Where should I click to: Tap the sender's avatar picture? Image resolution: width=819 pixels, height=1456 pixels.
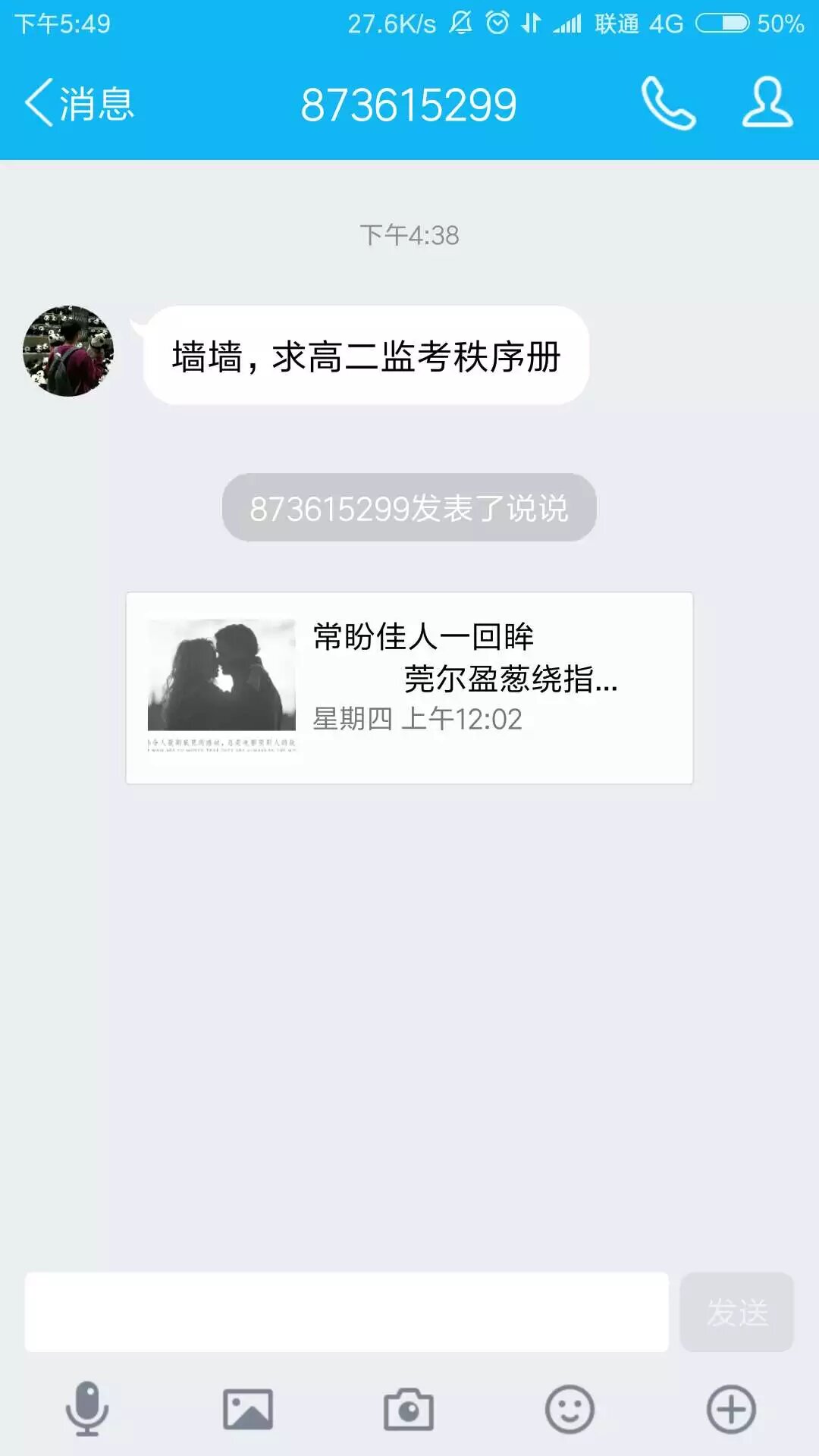pyautogui.click(x=68, y=351)
